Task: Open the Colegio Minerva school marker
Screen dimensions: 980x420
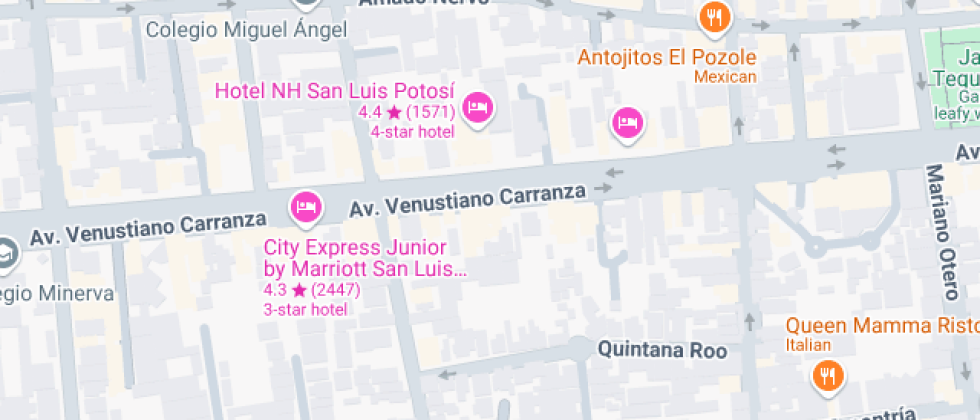Action: pyautogui.click(x=5, y=255)
